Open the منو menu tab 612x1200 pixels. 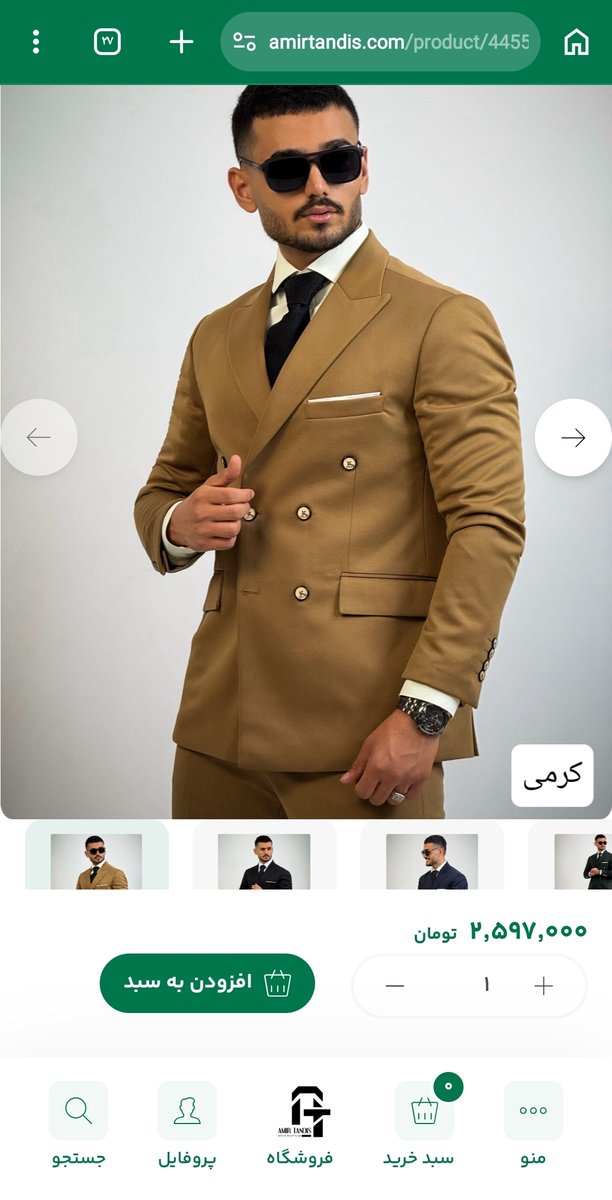point(533,1125)
